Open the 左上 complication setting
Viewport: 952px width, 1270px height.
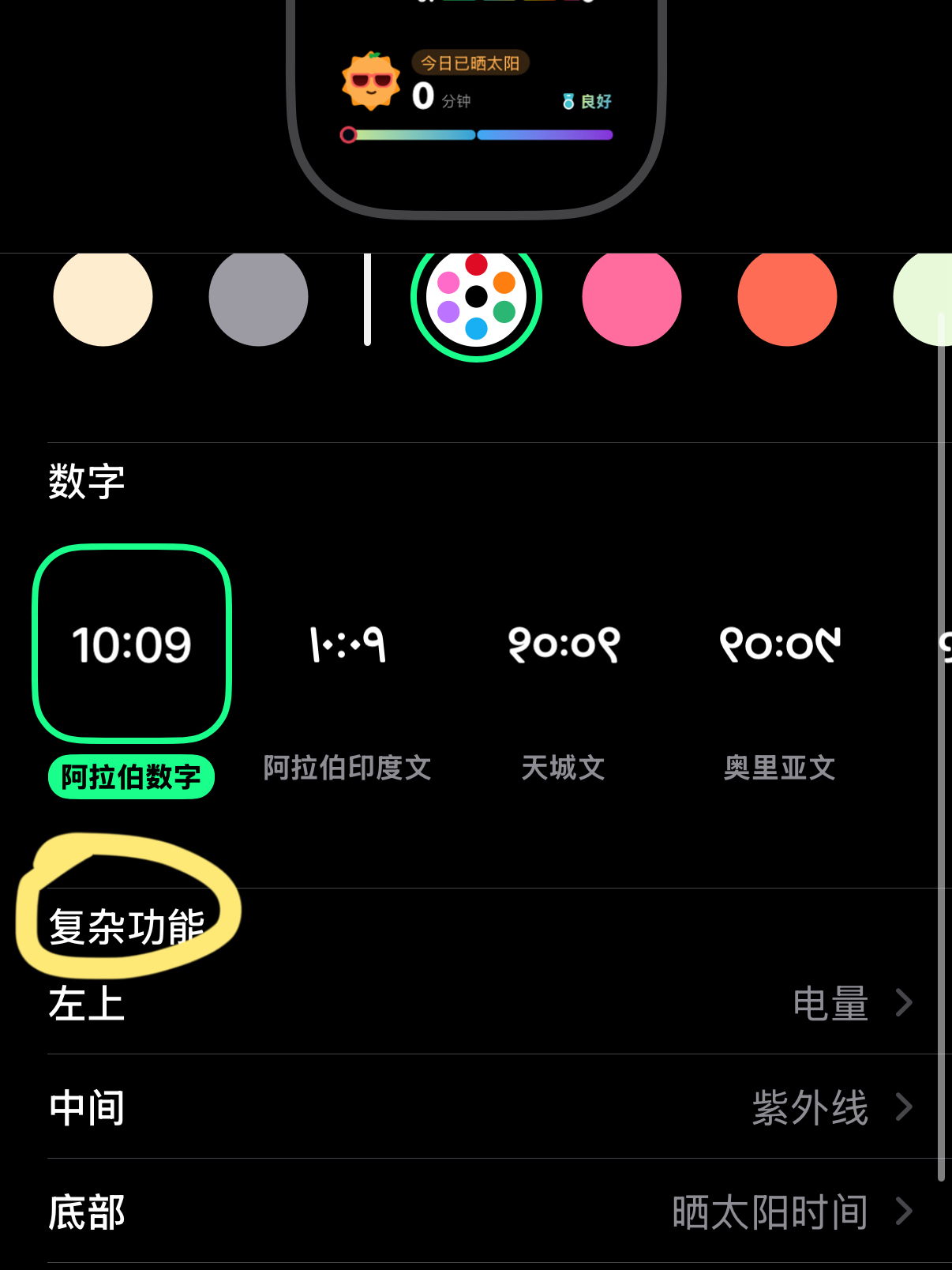480,1004
